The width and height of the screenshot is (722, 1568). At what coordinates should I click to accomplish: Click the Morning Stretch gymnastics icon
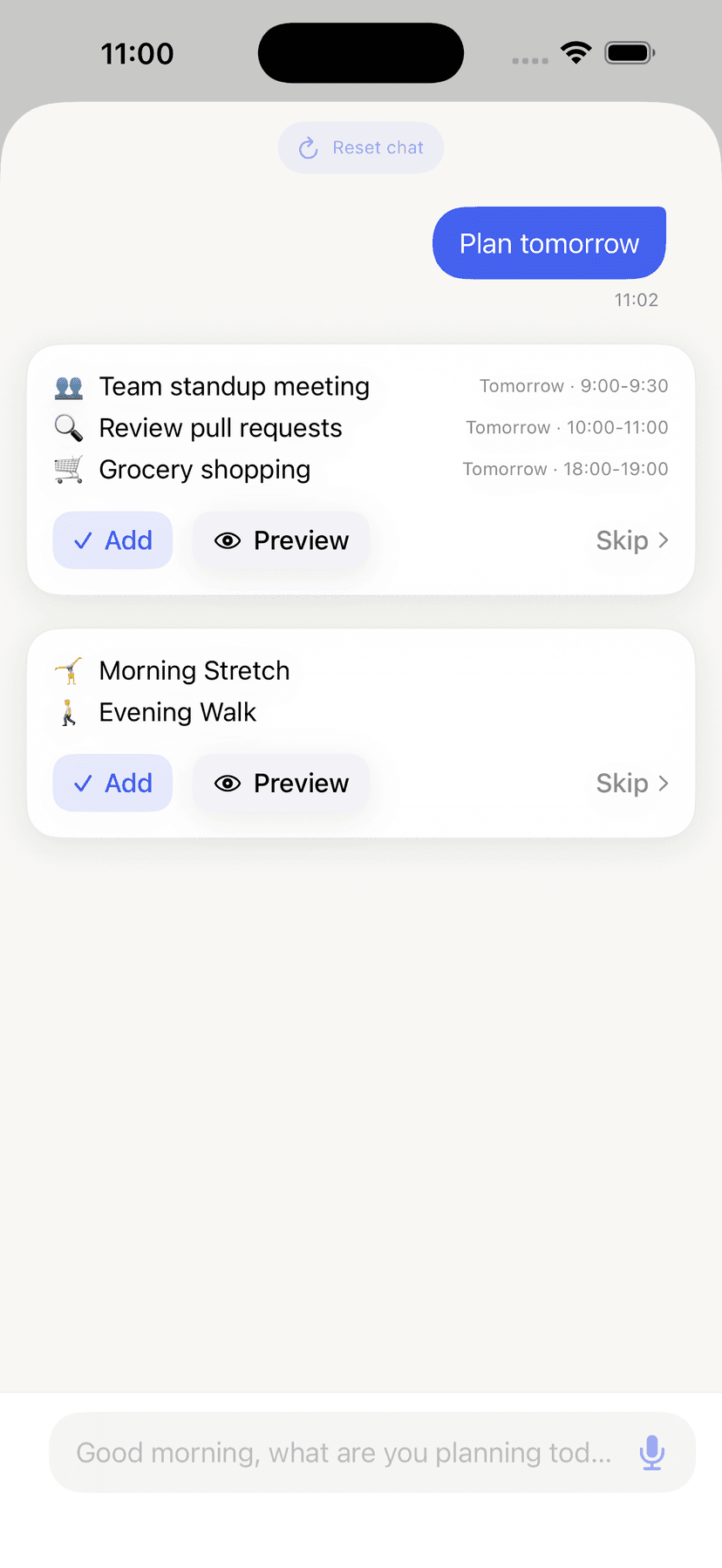tap(68, 670)
